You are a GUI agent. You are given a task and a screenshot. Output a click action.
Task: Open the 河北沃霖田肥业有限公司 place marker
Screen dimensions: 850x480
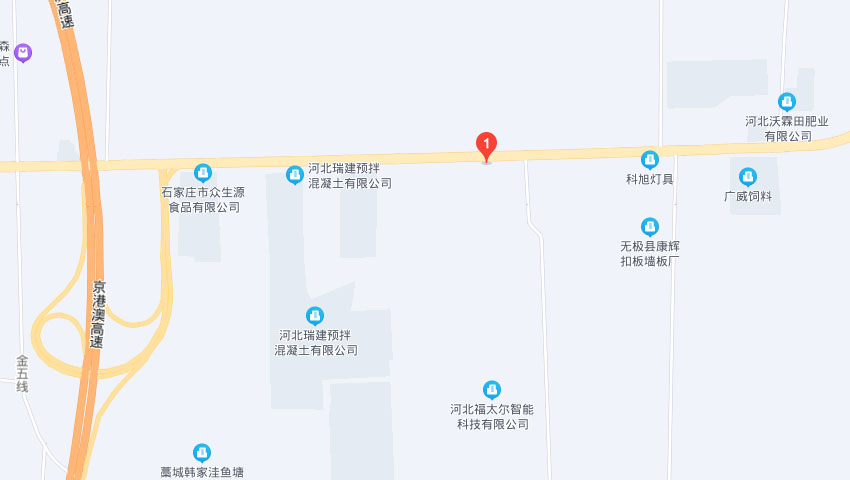point(787,102)
